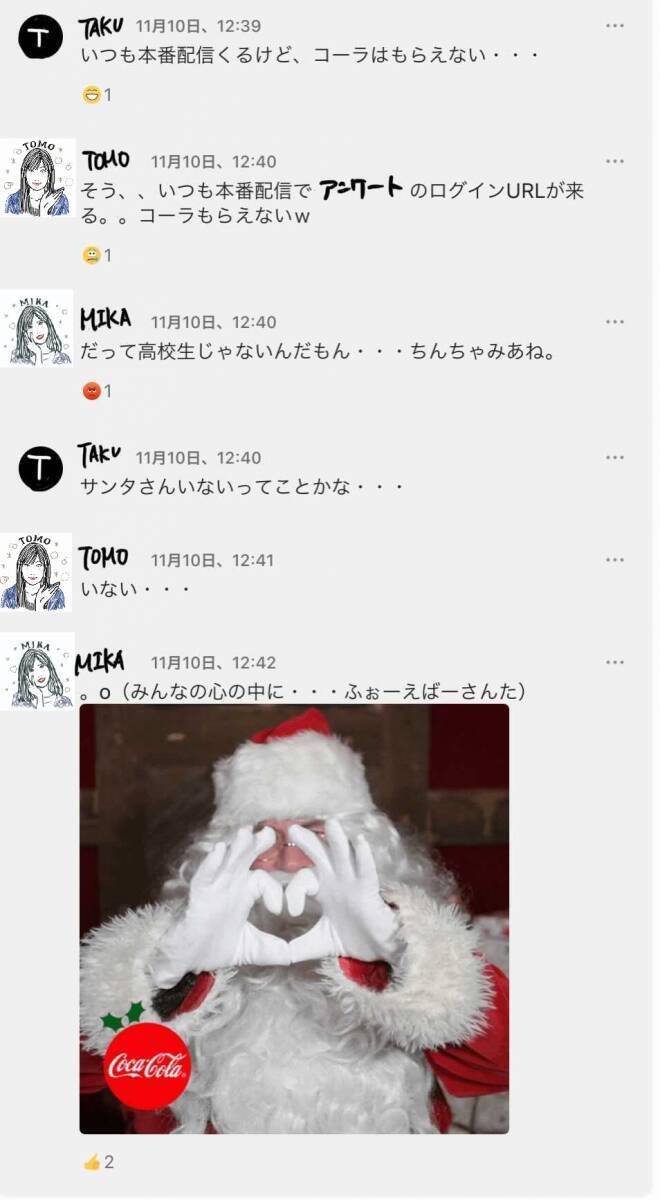Open the overflow menu on MIKA's 12:42 message
The height and width of the screenshot is (1200, 660).
[614, 662]
